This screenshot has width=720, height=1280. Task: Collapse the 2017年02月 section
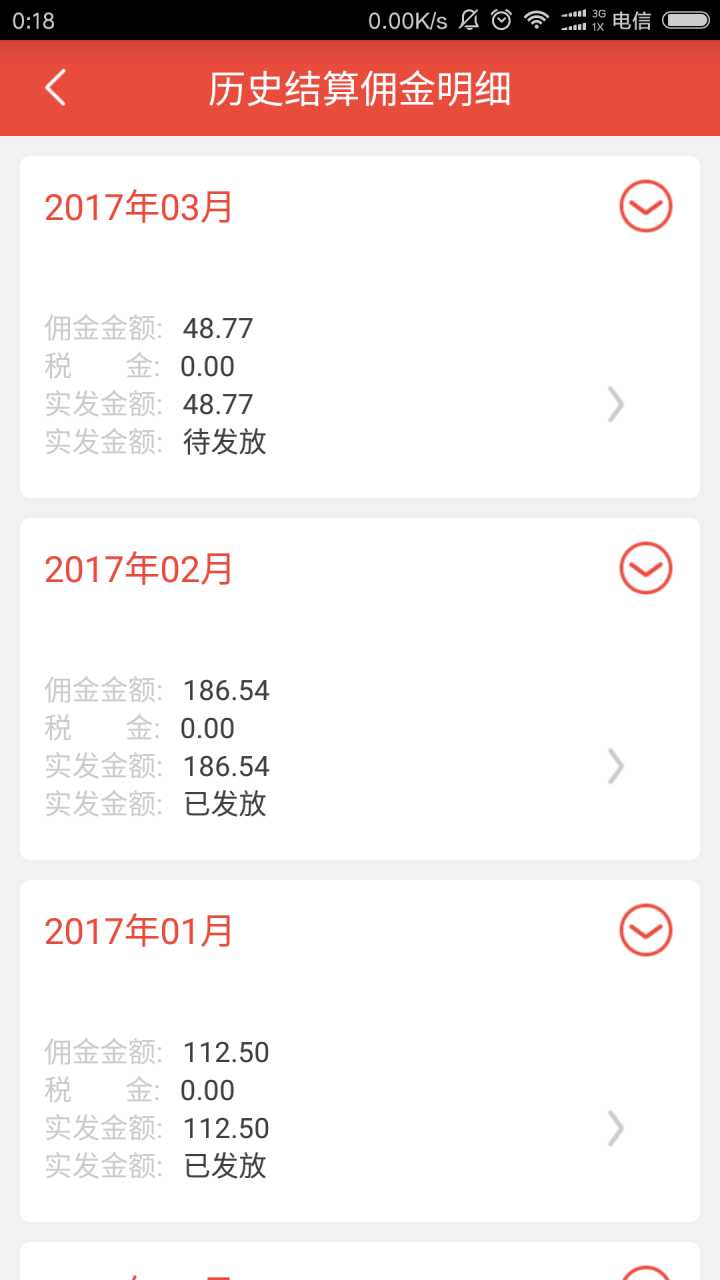click(645, 569)
